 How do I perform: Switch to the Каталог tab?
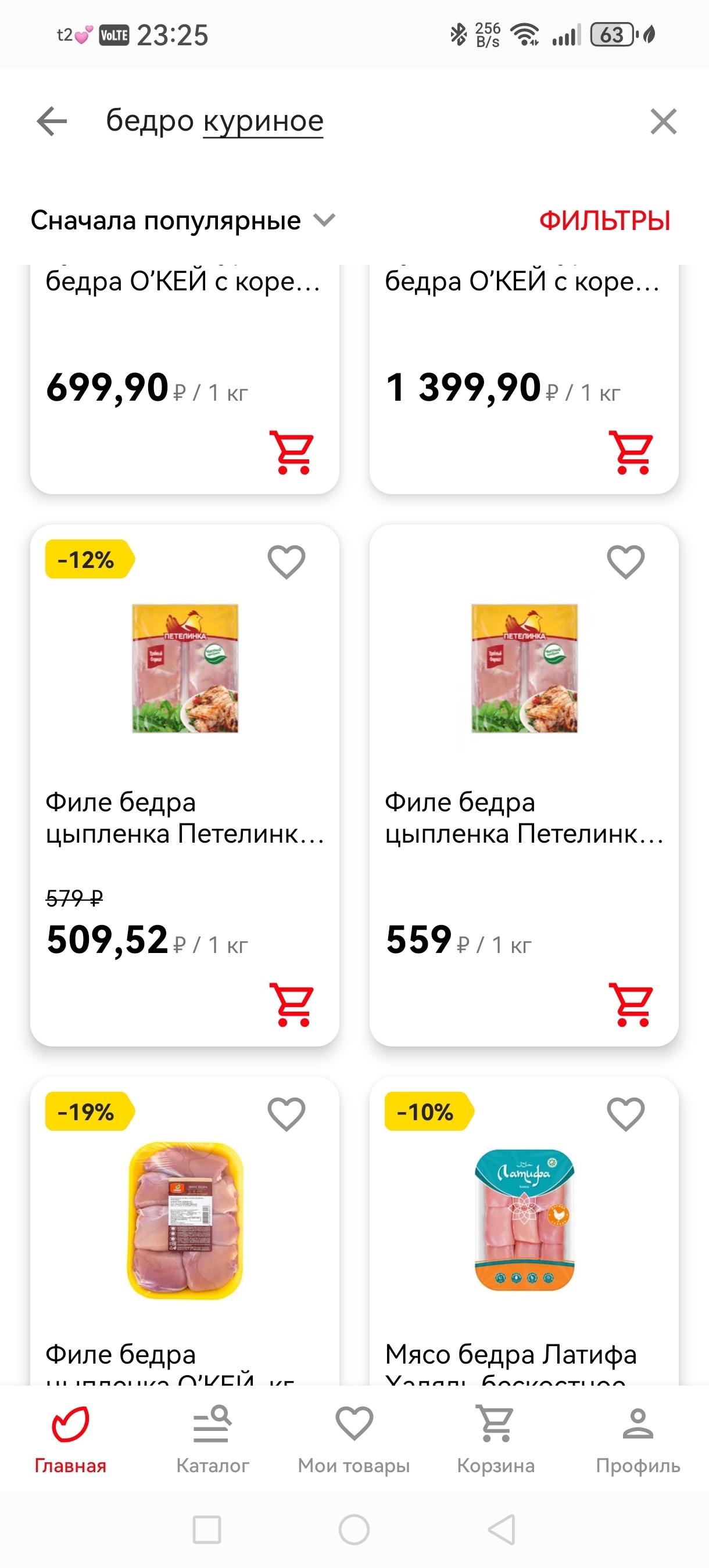[x=213, y=1440]
